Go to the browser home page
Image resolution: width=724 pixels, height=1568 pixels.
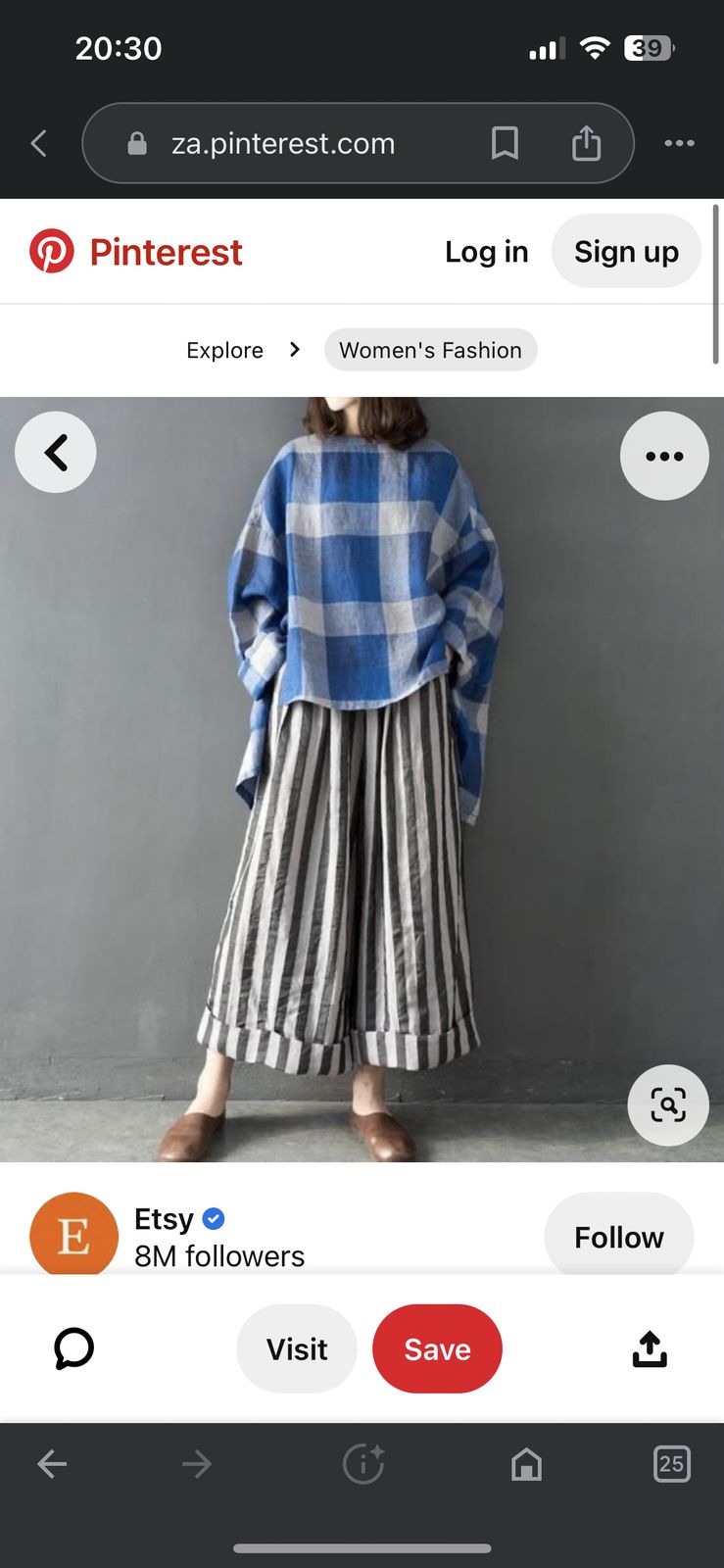click(x=526, y=1464)
